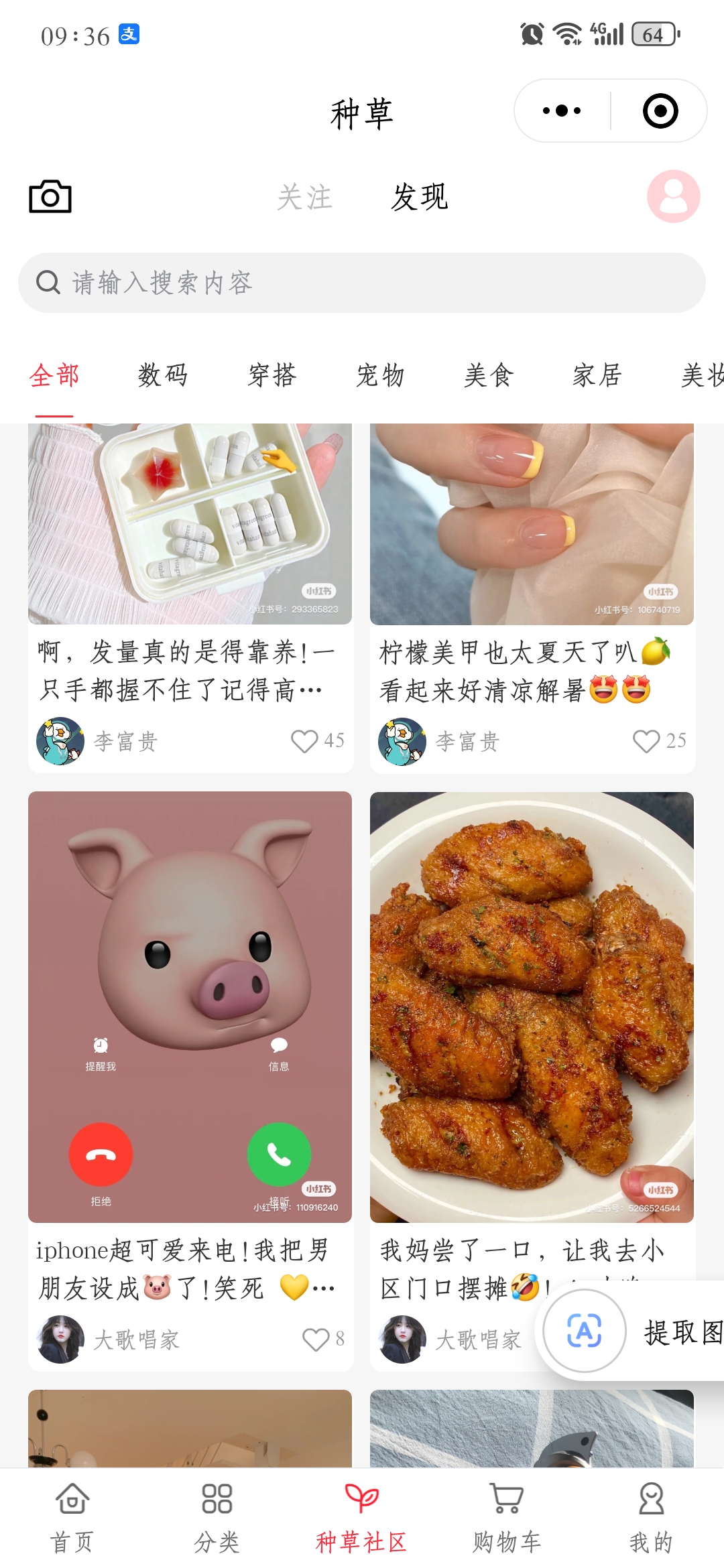Select the 穿搭 category tab
Screen dimensions: 724x1568
point(271,375)
